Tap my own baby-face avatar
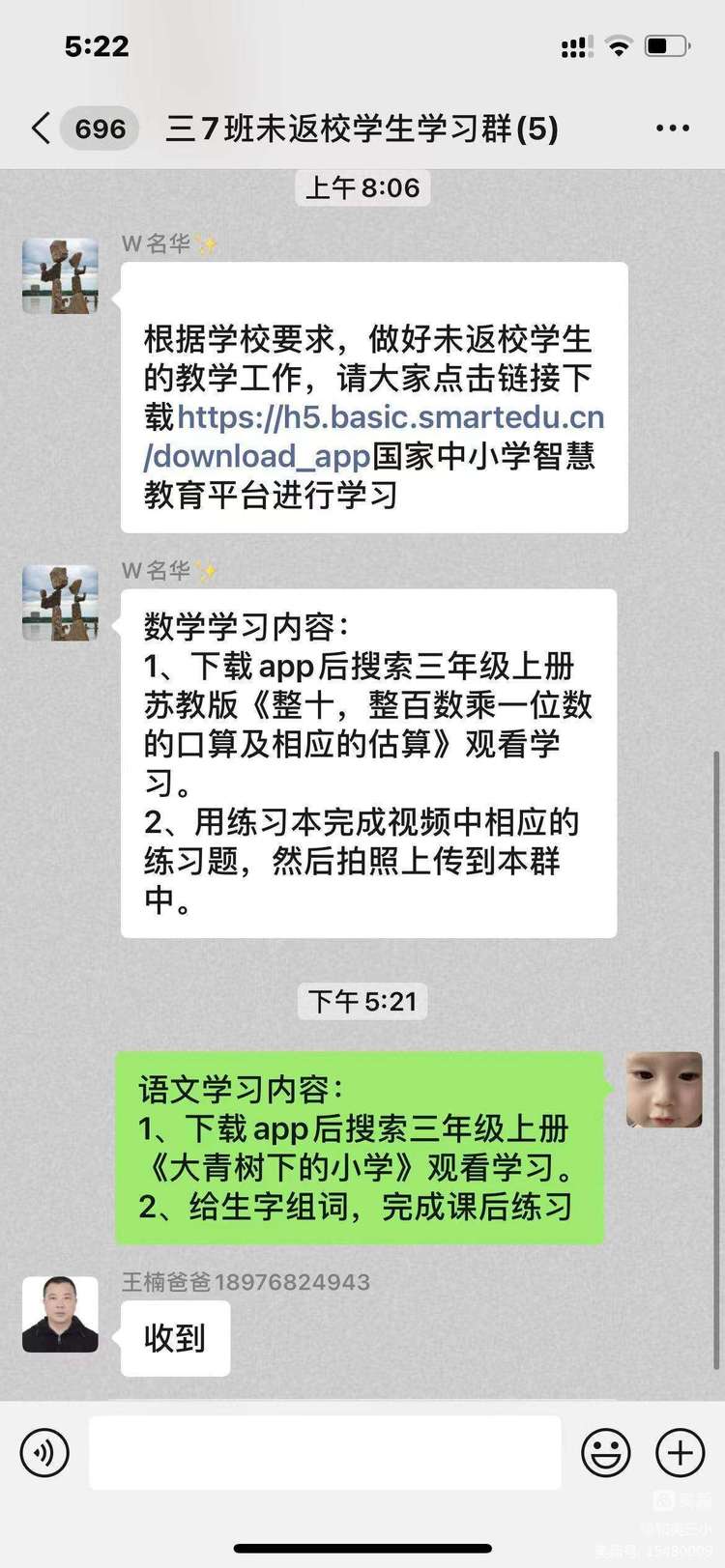Image resolution: width=725 pixels, height=1568 pixels. [x=663, y=1090]
